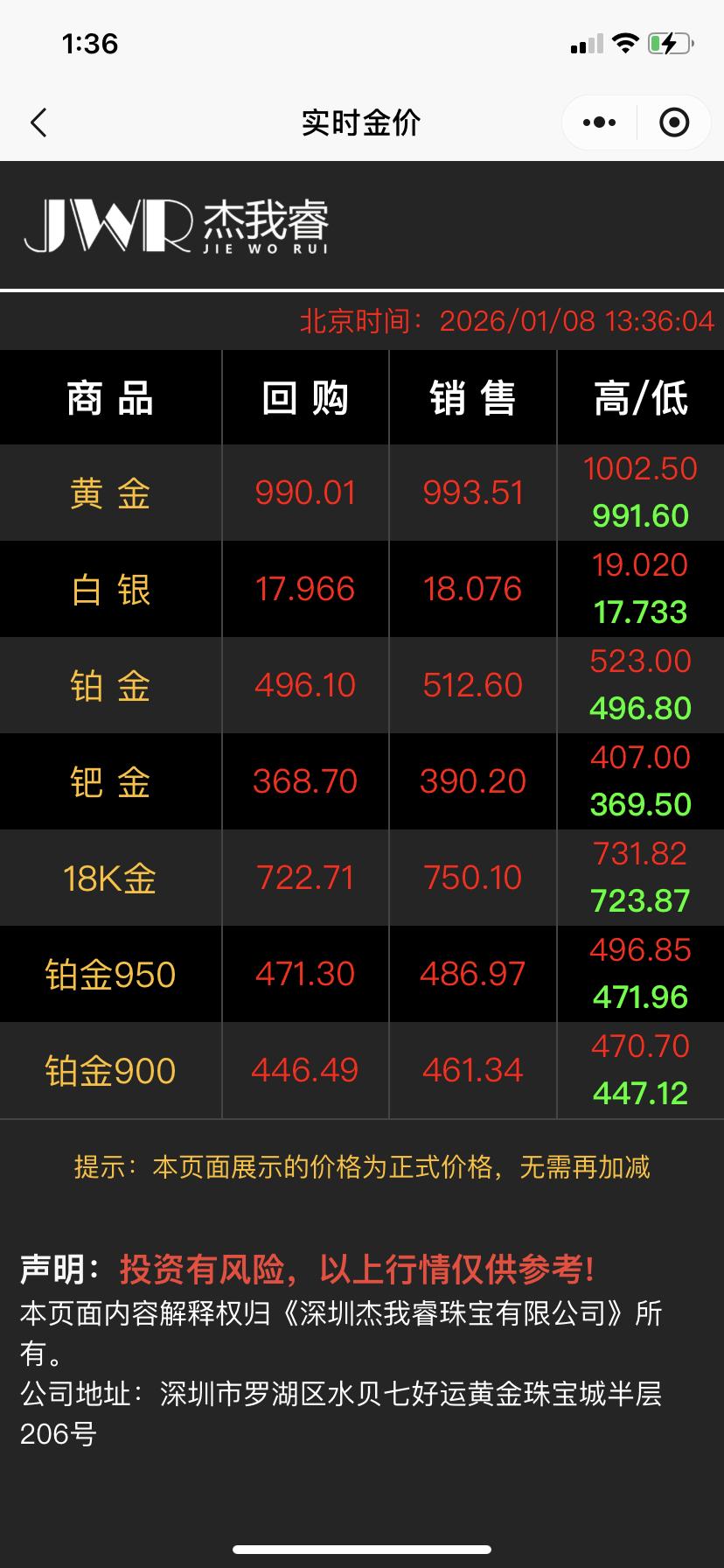Viewport: 724px width, 1568px height.
Task: Tap the 实时金价 title text
Action: [x=362, y=122]
